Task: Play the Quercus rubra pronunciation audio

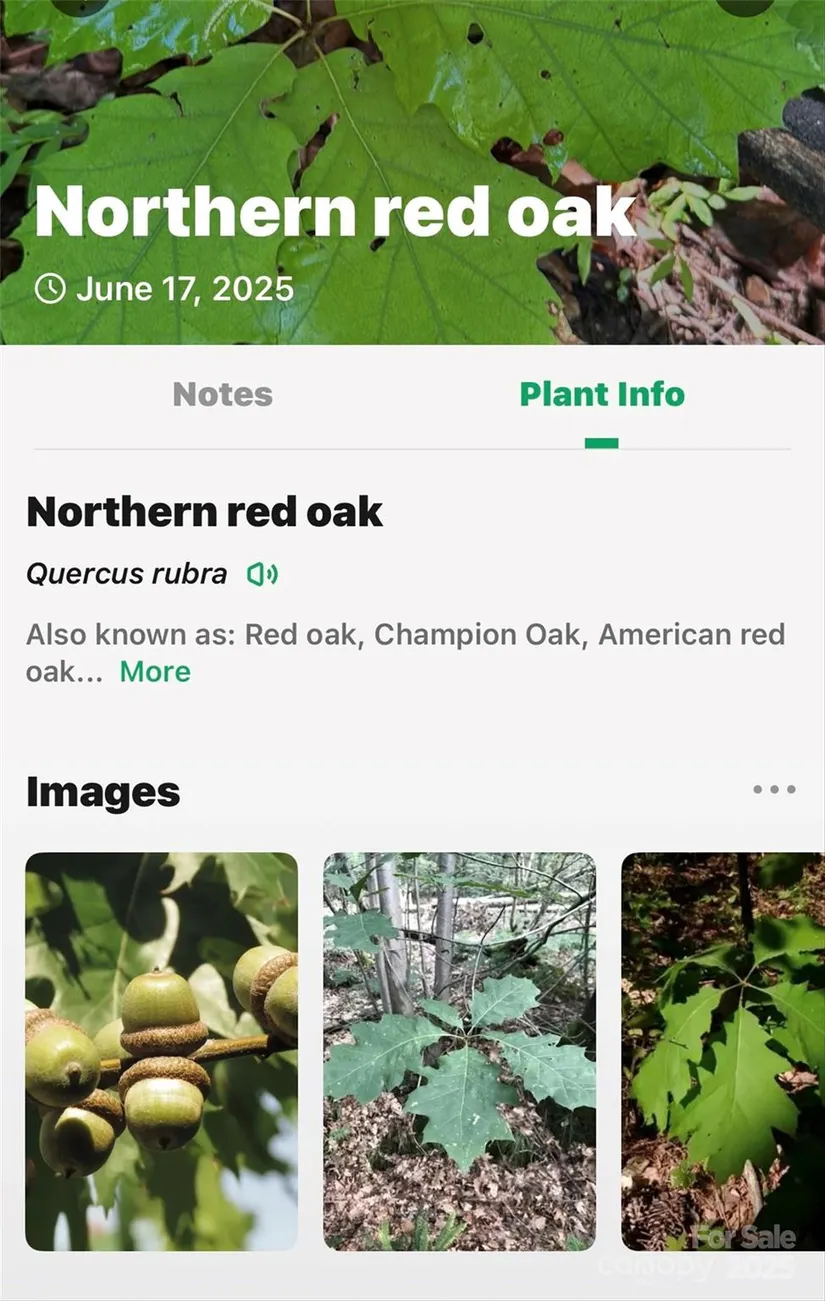Action: 262,574
